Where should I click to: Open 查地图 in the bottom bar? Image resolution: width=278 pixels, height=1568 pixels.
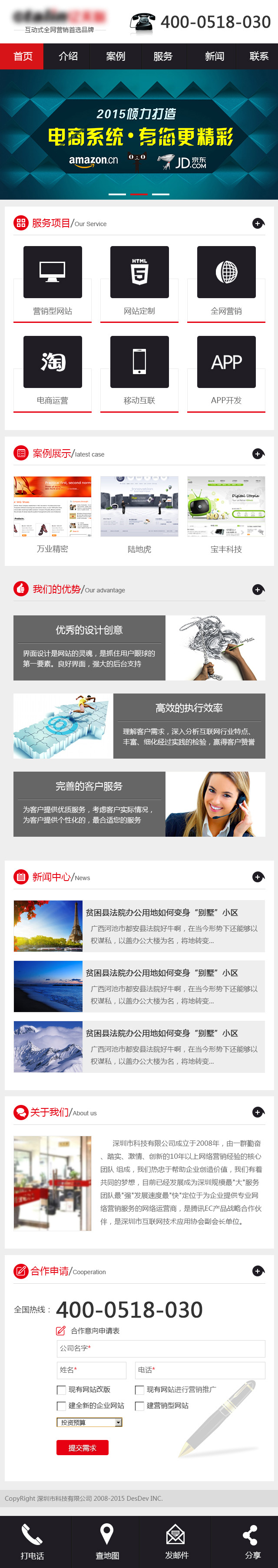click(107, 1541)
